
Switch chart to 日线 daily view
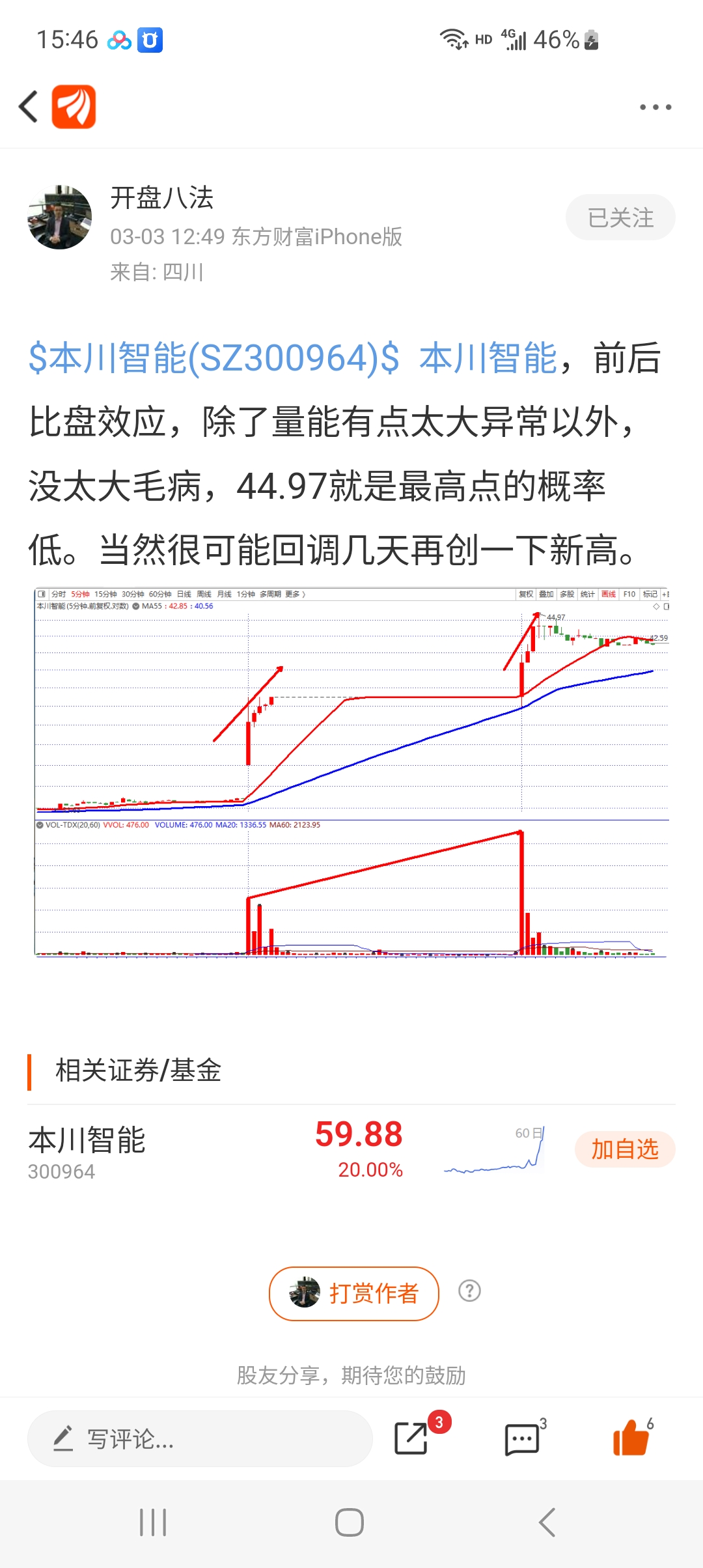[x=186, y=595]
